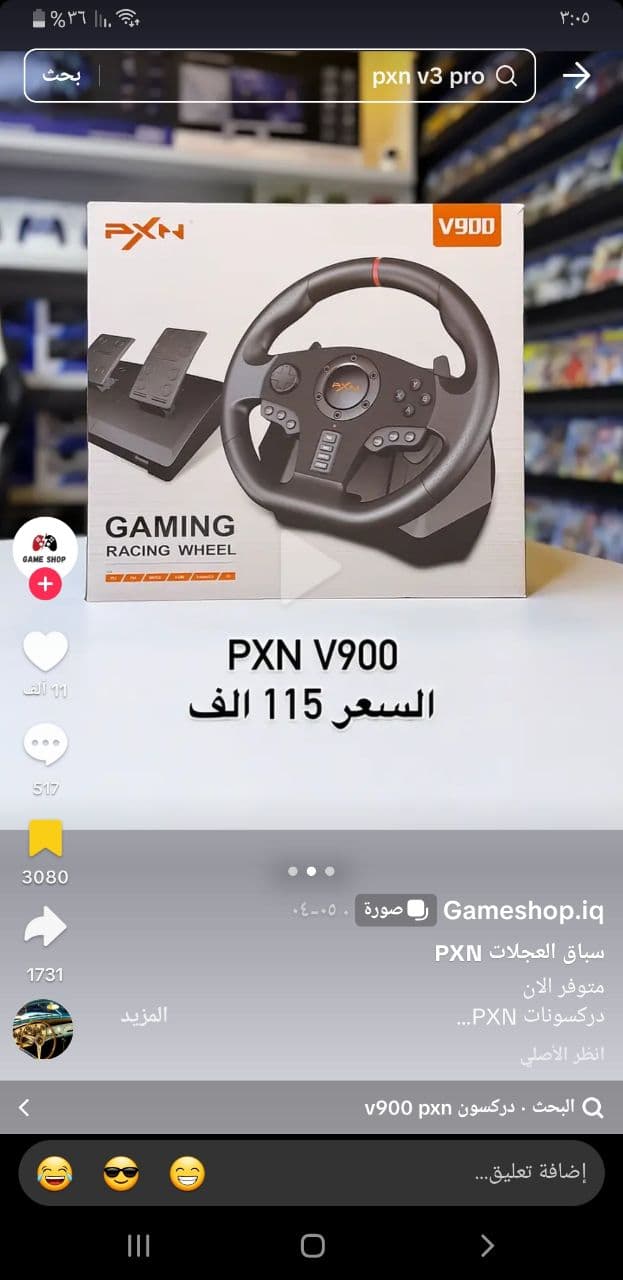This screenshot has height=1280, width=623.
Task: Tap انظر الأصلي to see original text
Action: (562, 1054)
